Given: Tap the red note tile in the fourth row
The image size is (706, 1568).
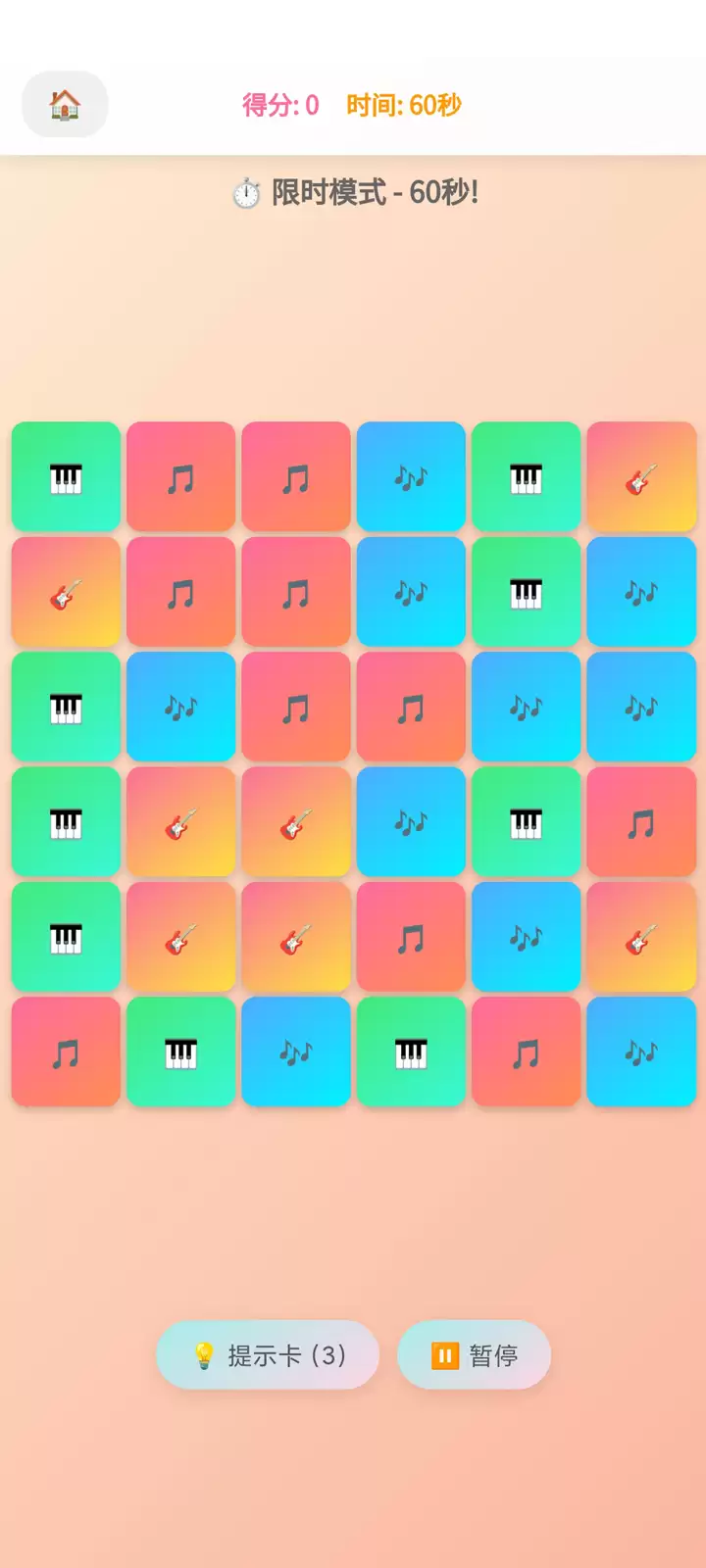Looking at the screenshot, I should 641,822.
